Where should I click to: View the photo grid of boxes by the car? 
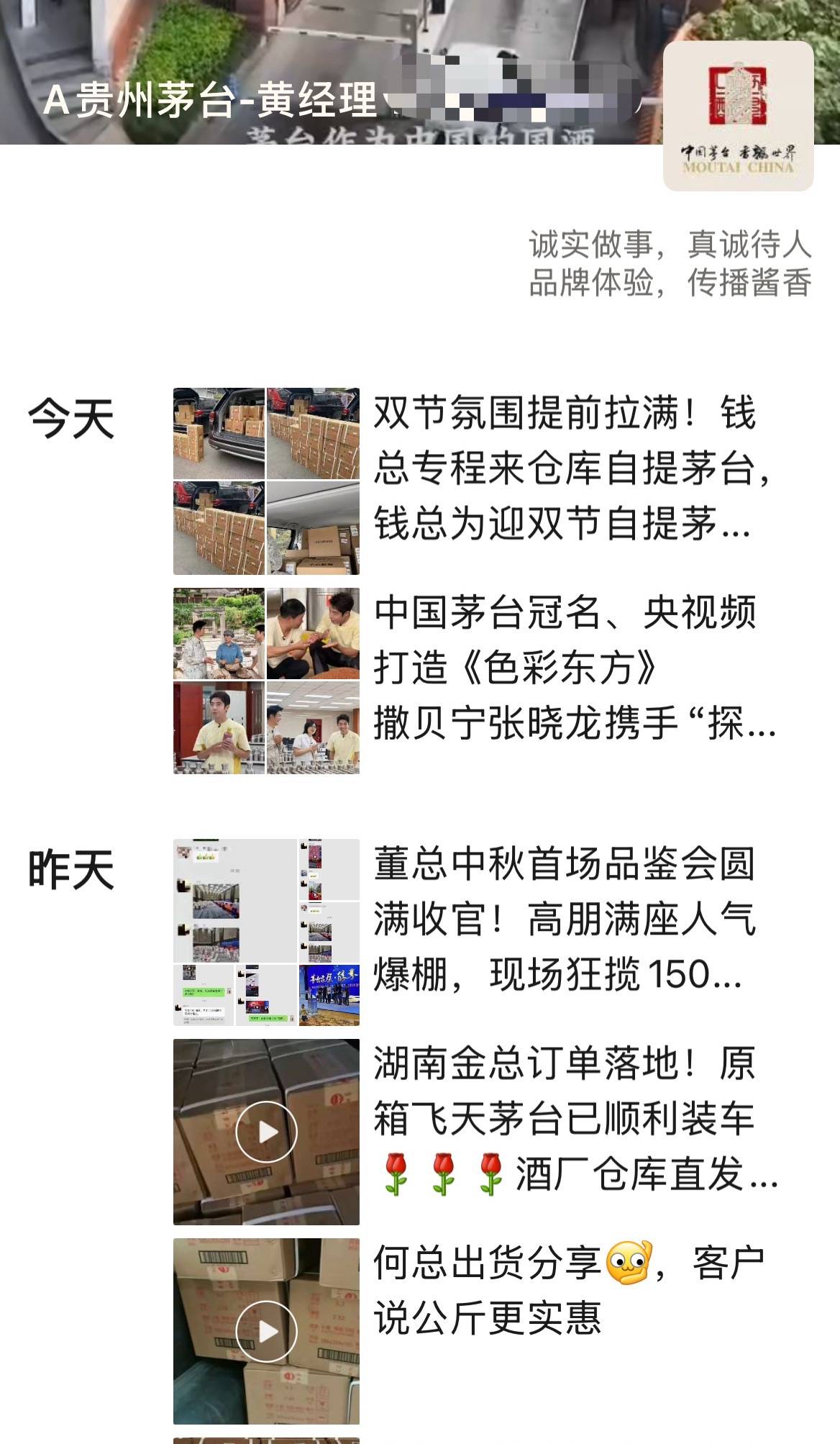(266, 481)
